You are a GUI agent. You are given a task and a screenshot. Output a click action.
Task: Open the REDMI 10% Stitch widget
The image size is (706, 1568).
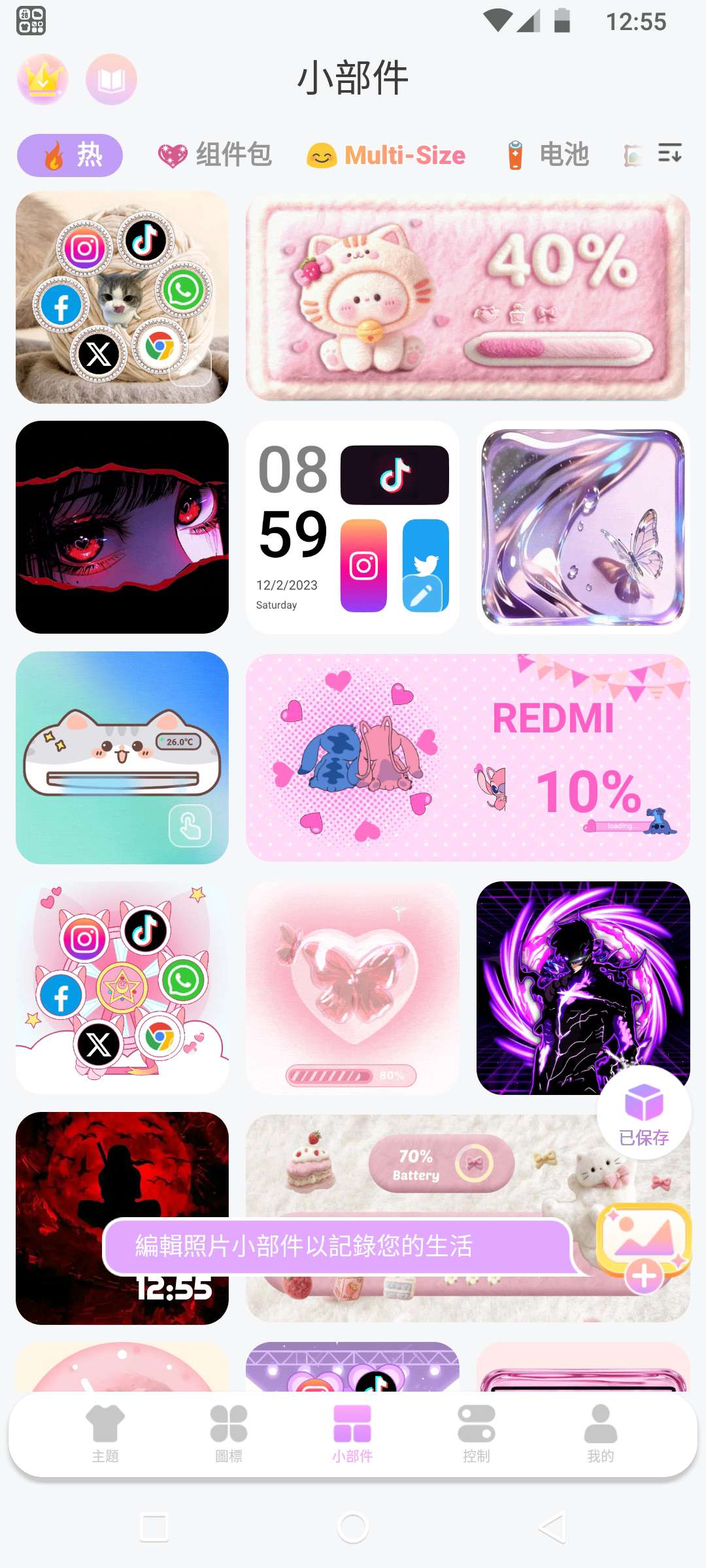pos(468,758)
